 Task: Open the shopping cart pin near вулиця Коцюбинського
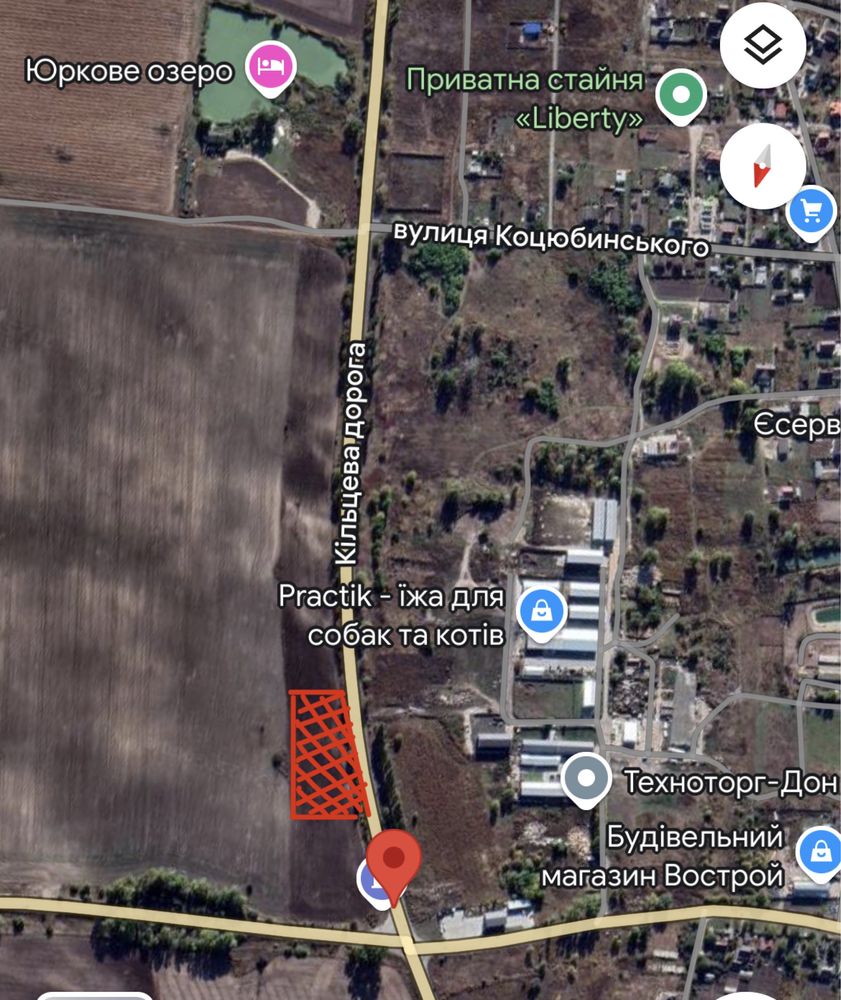[811, 211]
